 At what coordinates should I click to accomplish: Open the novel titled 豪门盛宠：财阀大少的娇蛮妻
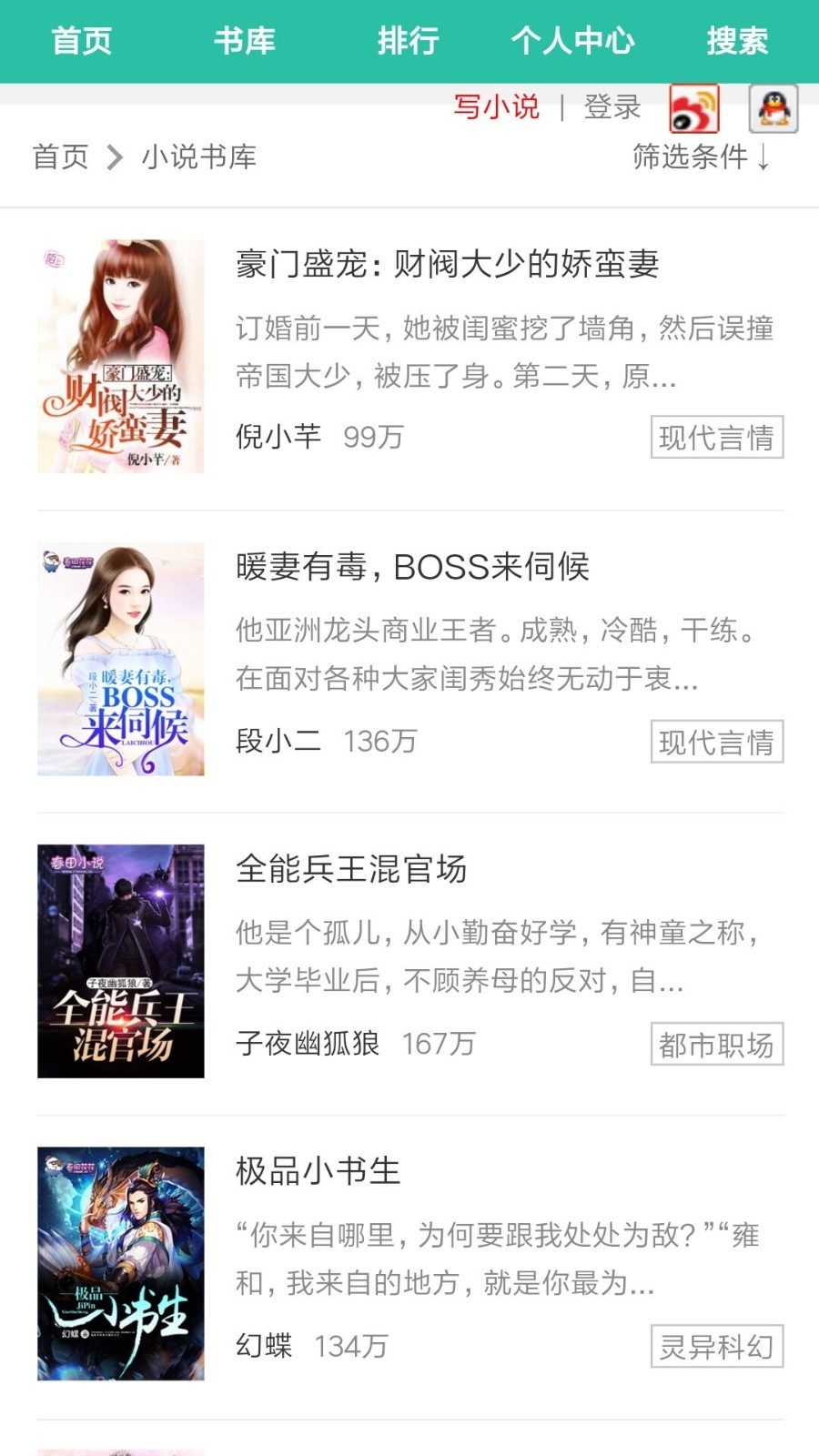pyautogui.click(x=447, y=265)
